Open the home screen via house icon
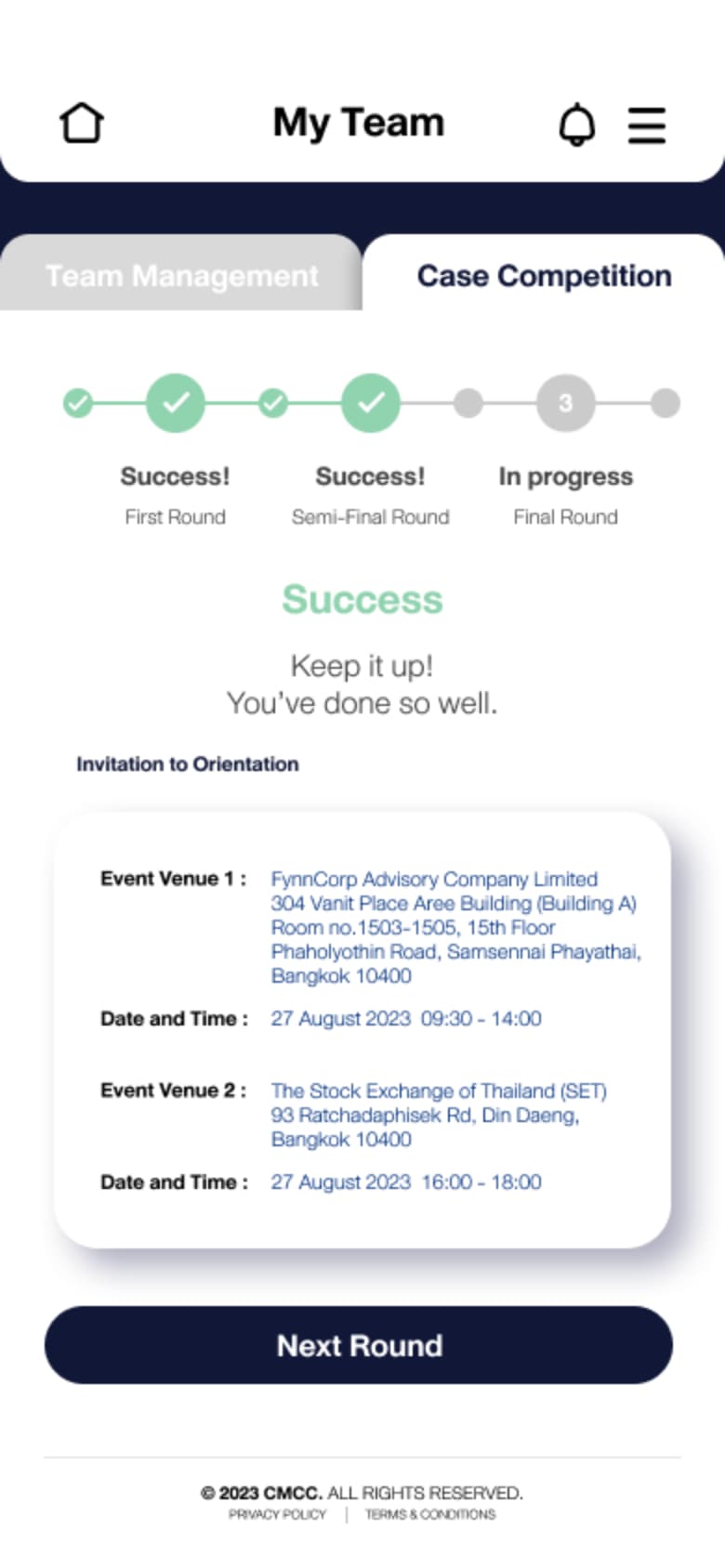Screen dimensions: 725x1568 82,122
